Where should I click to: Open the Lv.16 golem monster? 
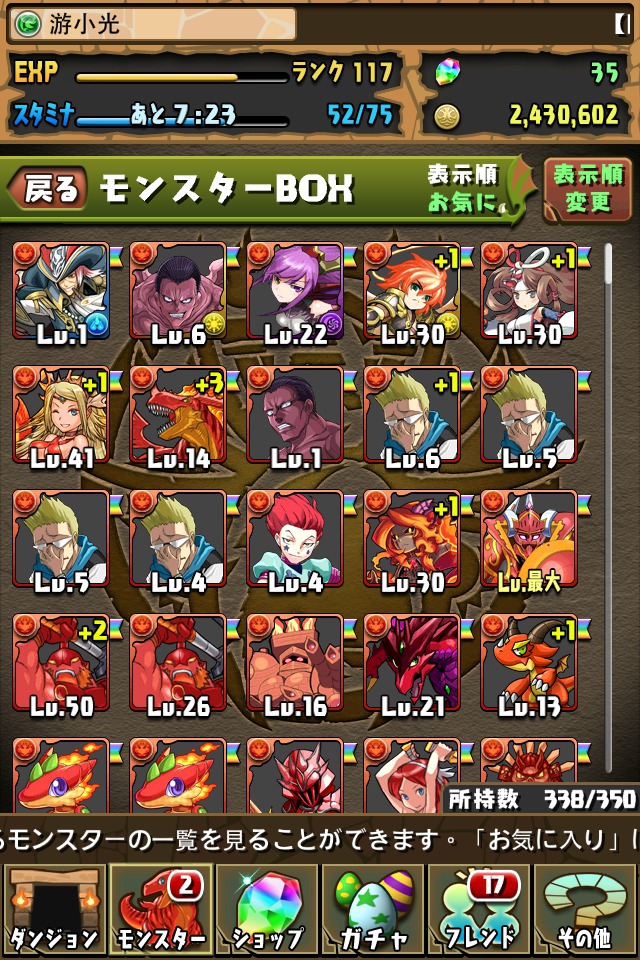click(x=294, y=664)
